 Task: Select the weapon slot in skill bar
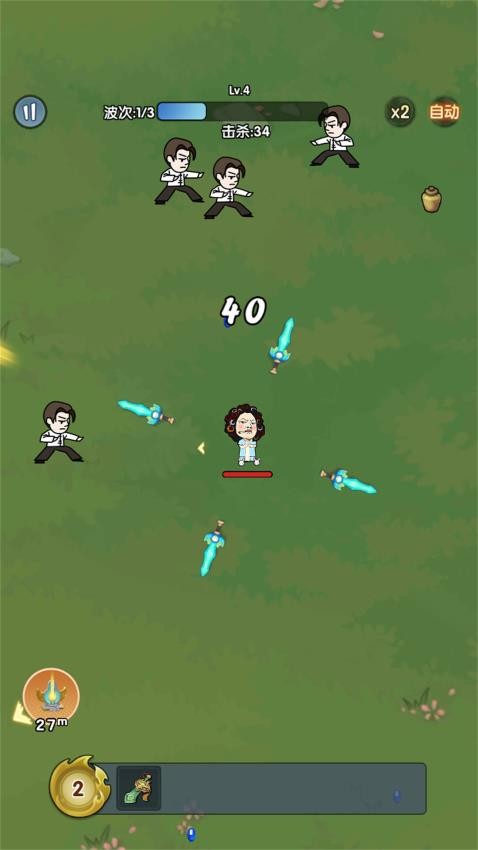click(x=139, y=788)
